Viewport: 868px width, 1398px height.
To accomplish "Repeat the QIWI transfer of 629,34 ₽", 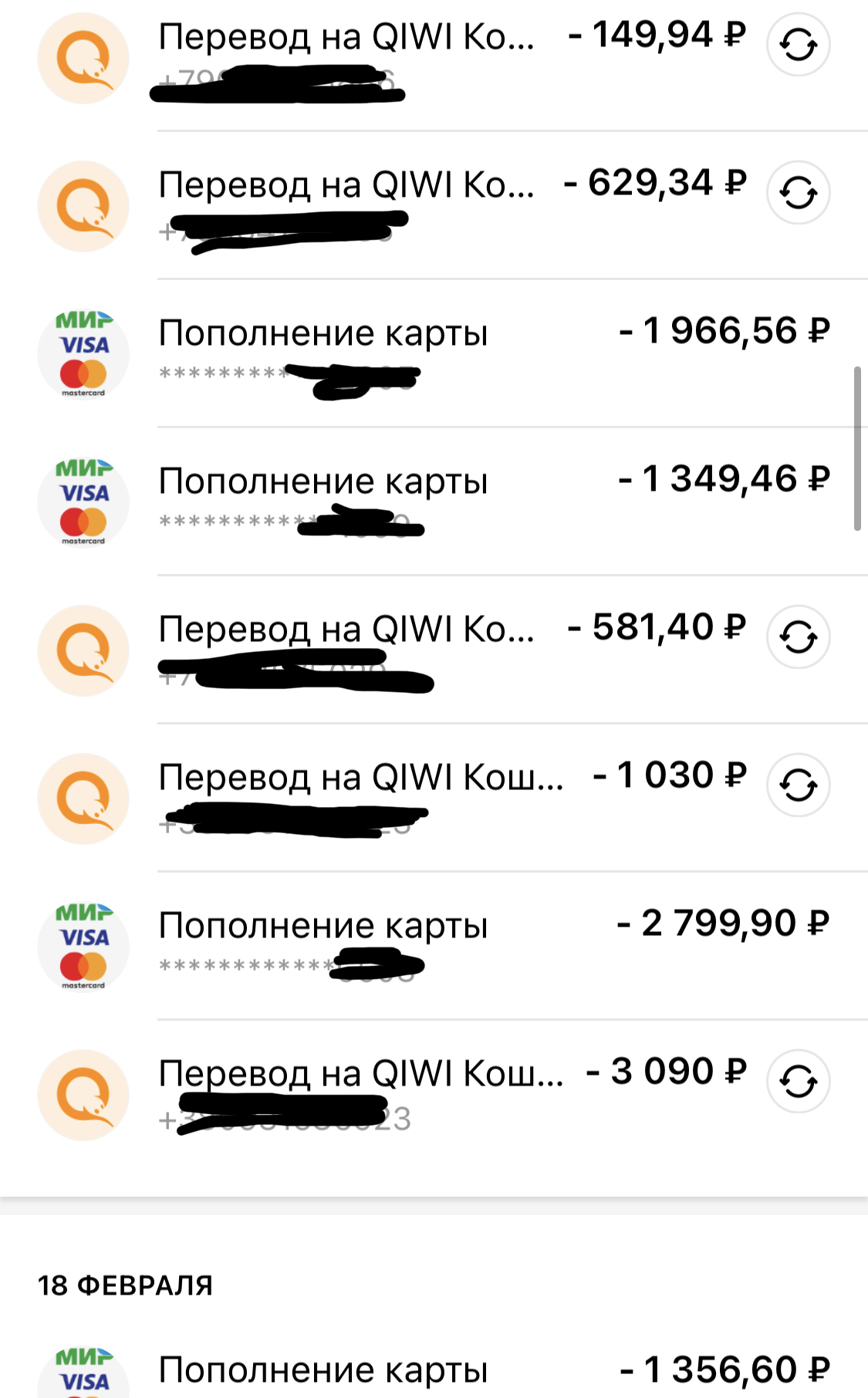I will [798, 193].
